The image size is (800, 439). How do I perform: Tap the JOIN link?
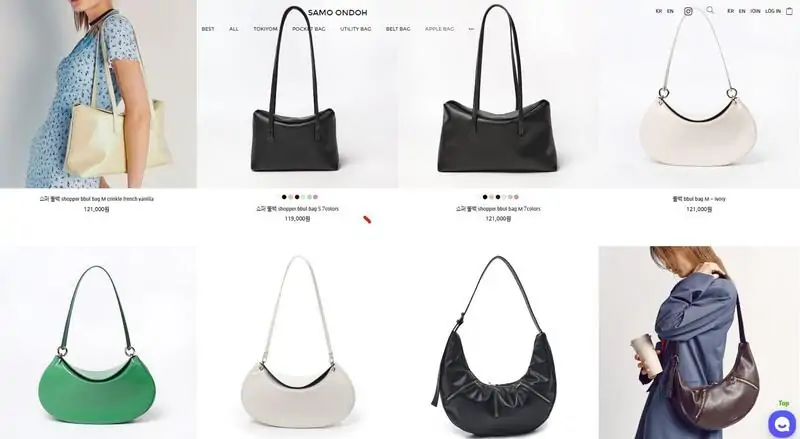[x=755, y=11]
